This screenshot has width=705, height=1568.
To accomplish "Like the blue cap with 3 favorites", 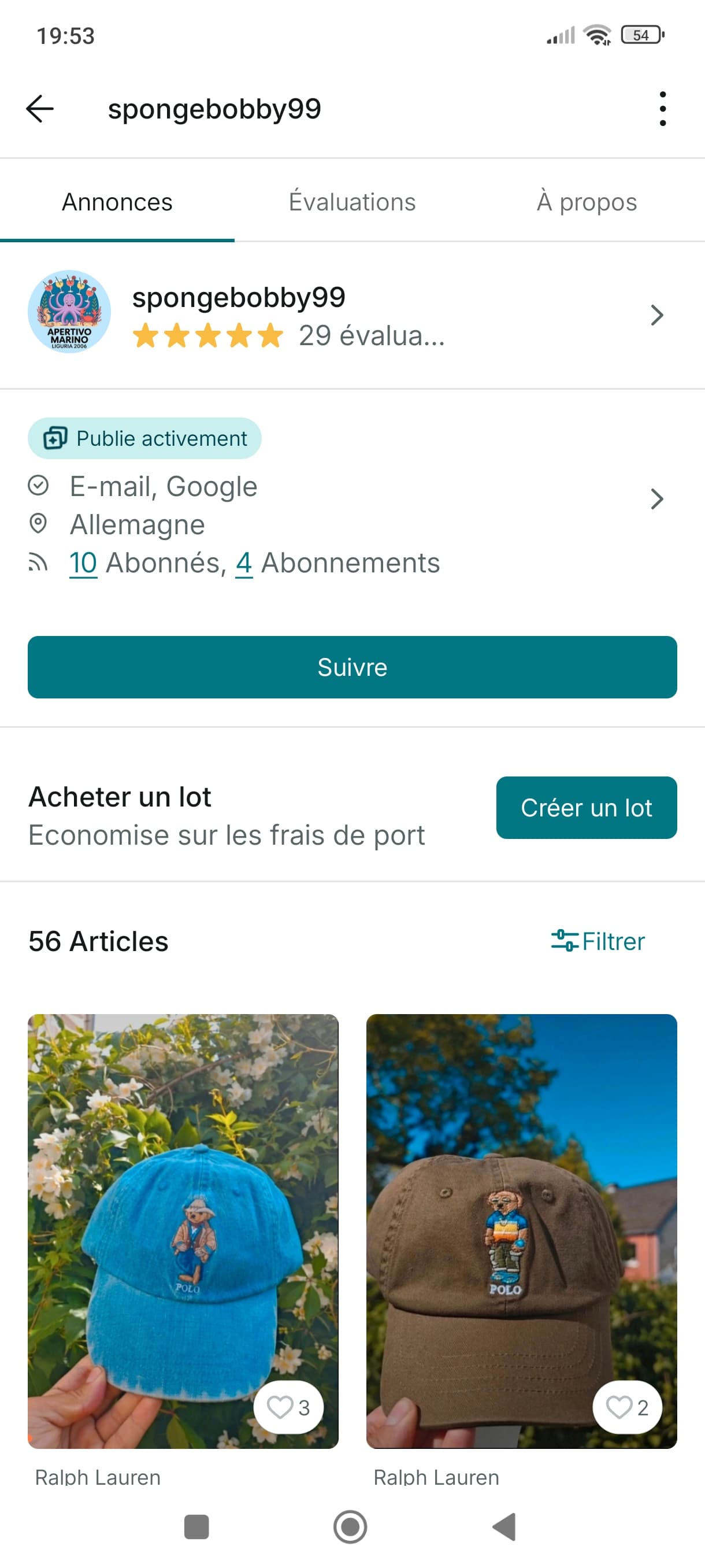I will [x=288, y=1407].
